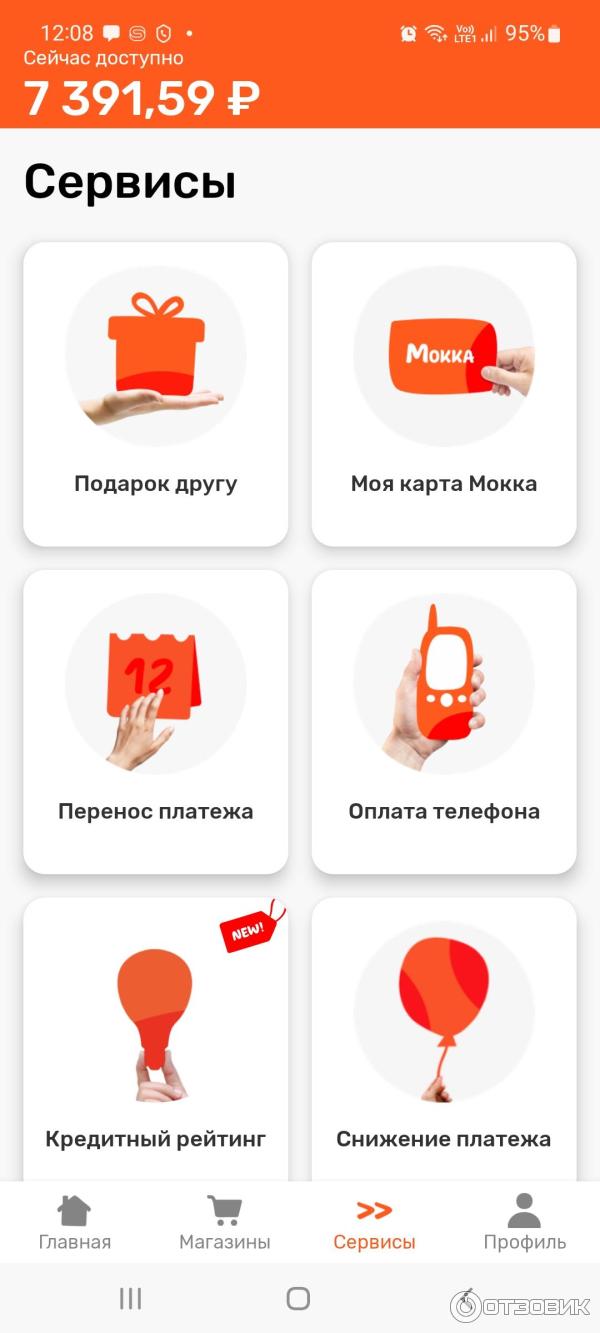Check the Кредитный рейтинг card
The height and width of the screenshot is (1333, 600).
point(156,1040)
